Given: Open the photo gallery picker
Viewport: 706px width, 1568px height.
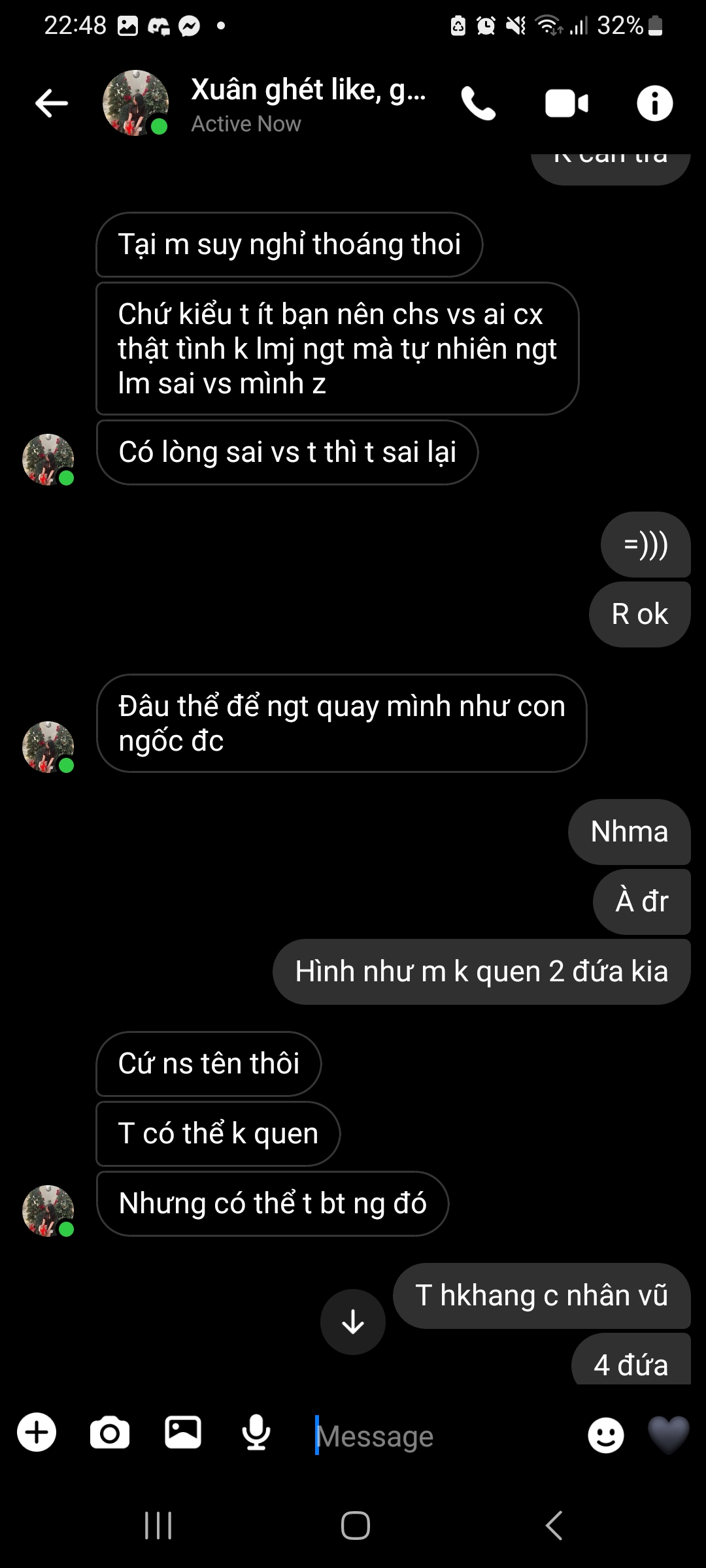Looking at the screenshot, I should coord(183,1432).
